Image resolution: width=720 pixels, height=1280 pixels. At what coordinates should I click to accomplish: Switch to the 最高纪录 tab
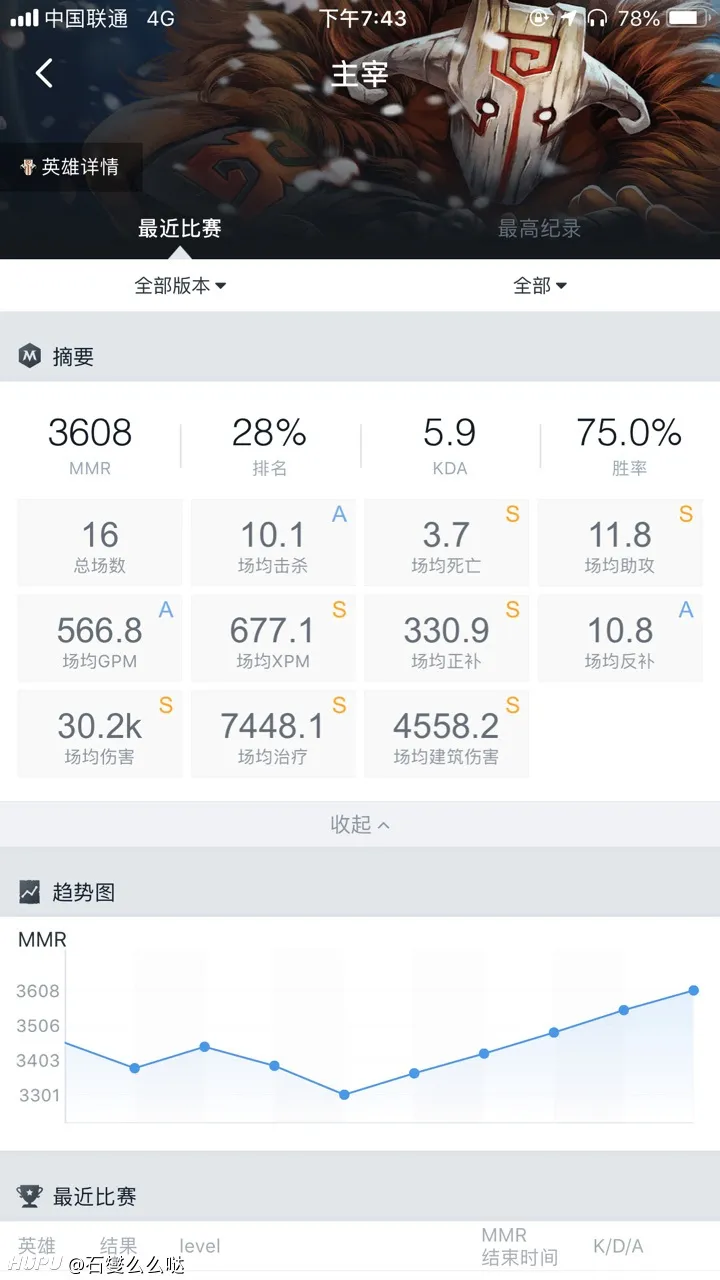click(x=540, y=228)
